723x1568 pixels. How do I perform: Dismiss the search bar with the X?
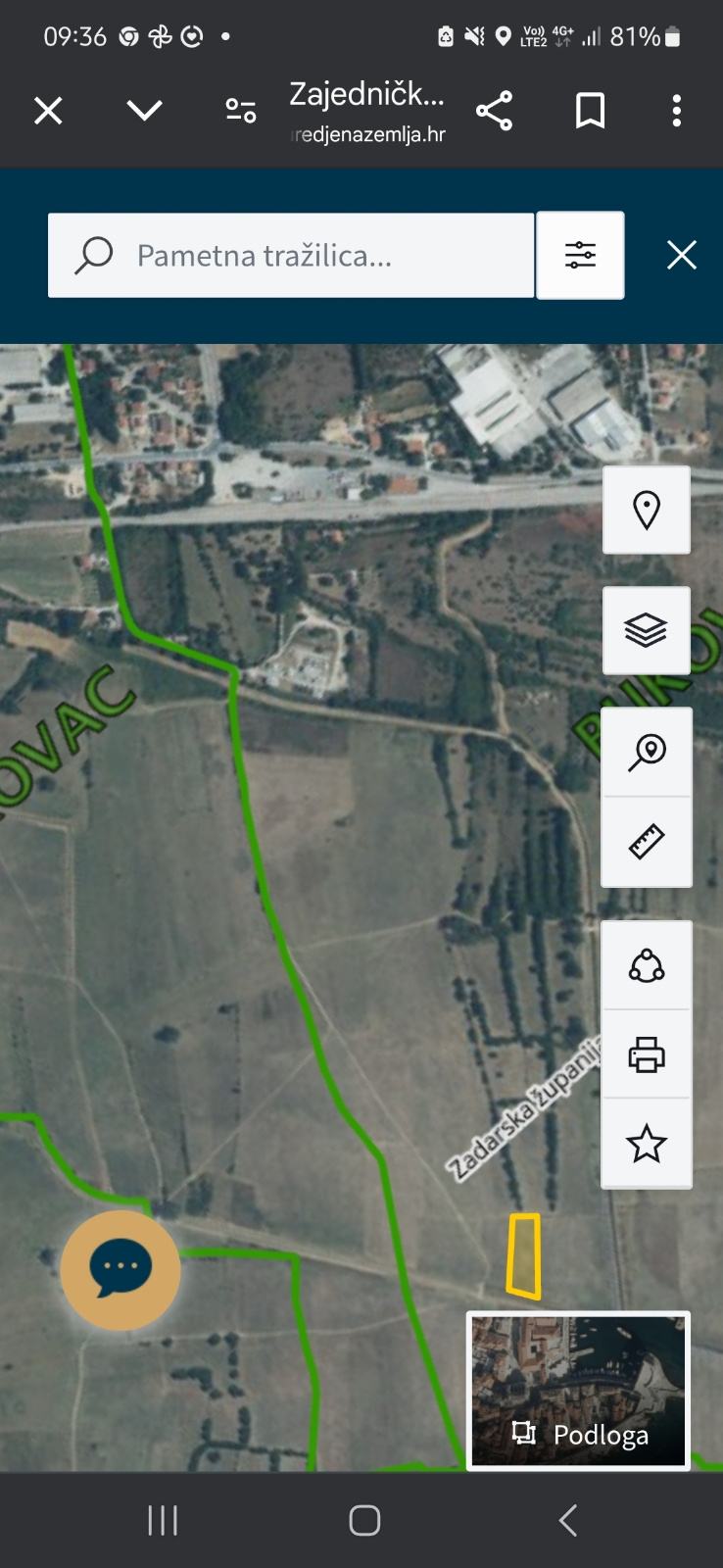(681, 254)
